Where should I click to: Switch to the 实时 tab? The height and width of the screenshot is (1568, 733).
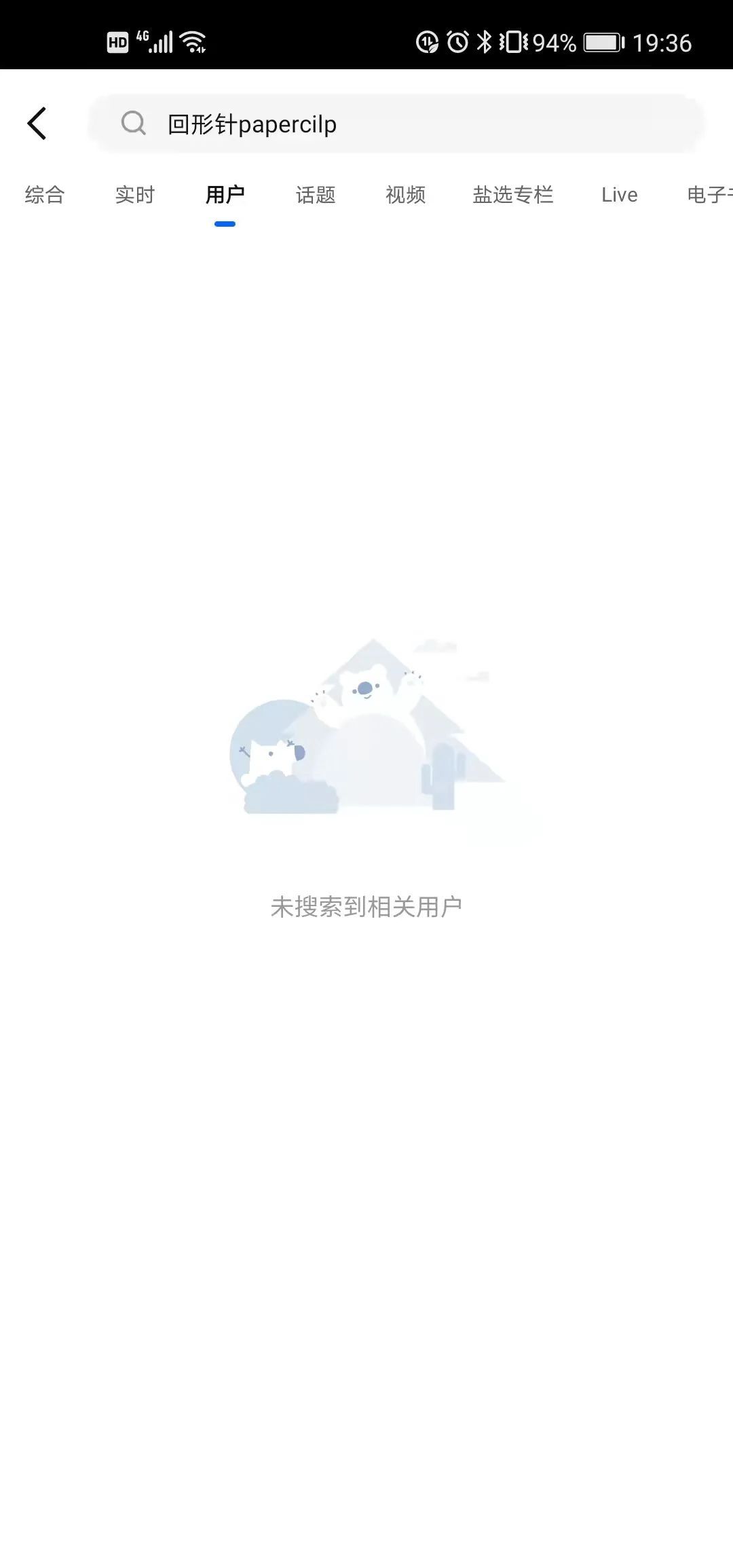(135, 195)
